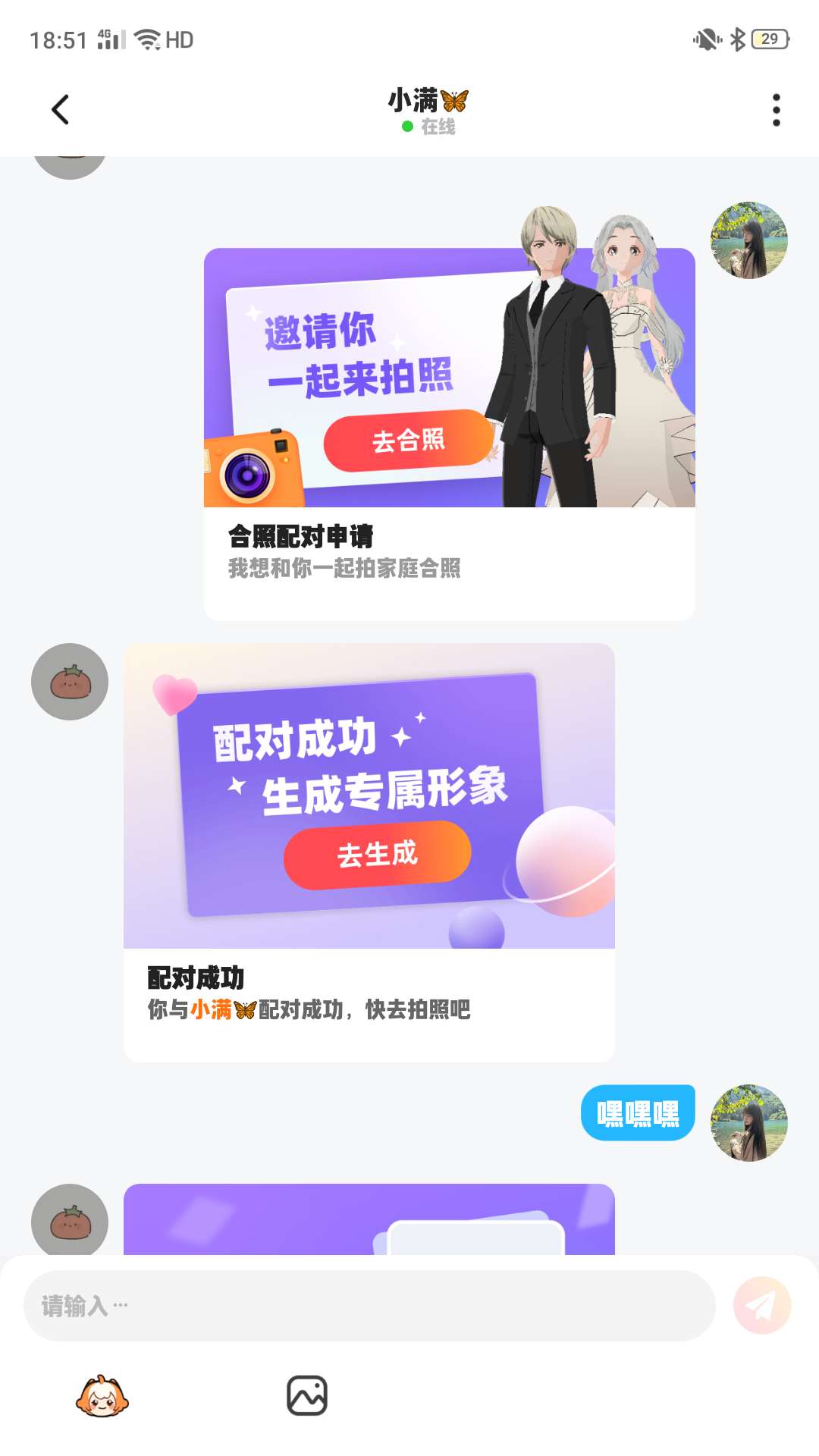Focus the 请输入 message field
This screenshot has width=819, height=1456.
pyautogui.click(x=369, y=1306)
